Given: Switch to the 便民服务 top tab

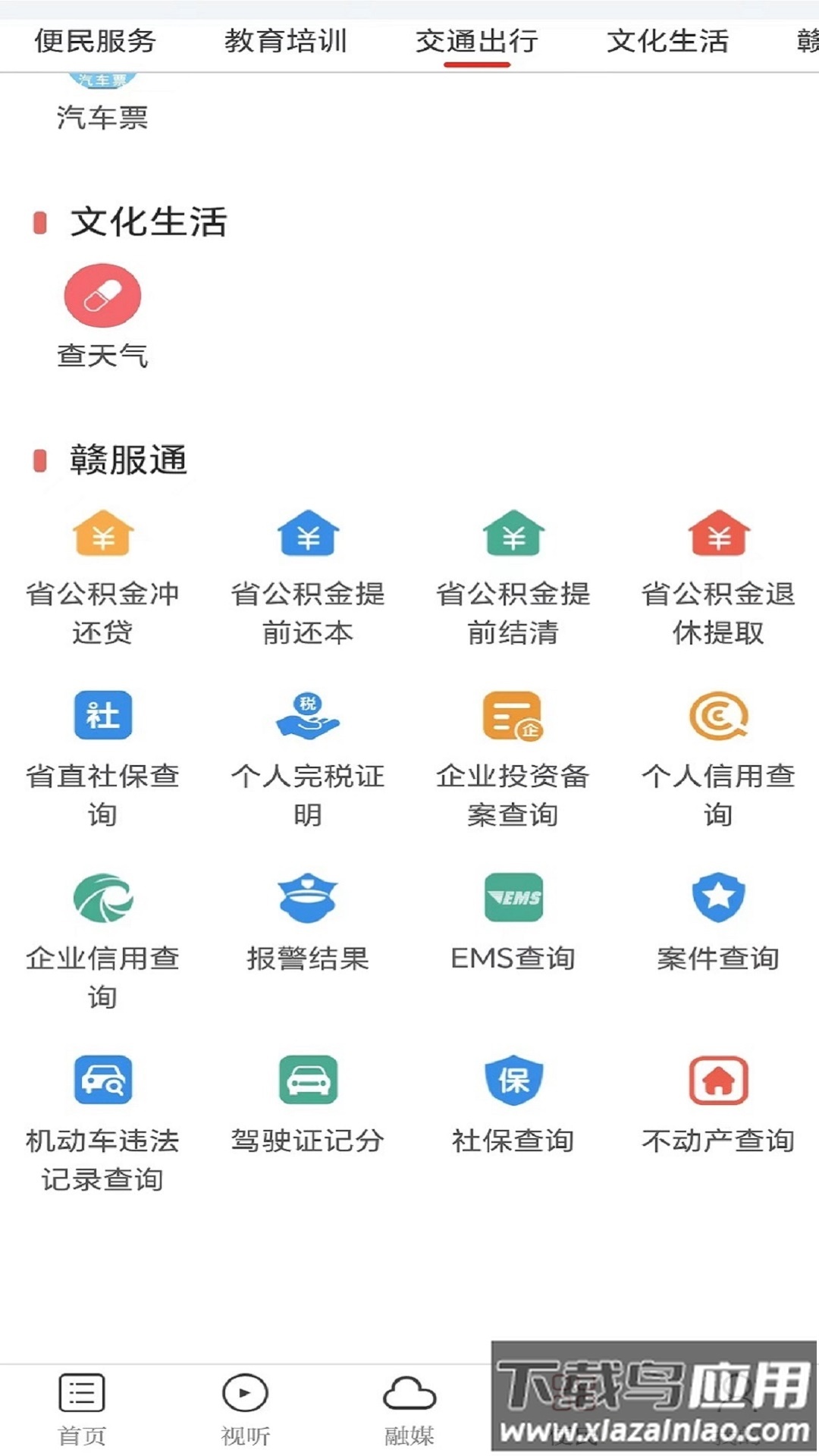Looking at the screenshot, I should coord(95,41).
